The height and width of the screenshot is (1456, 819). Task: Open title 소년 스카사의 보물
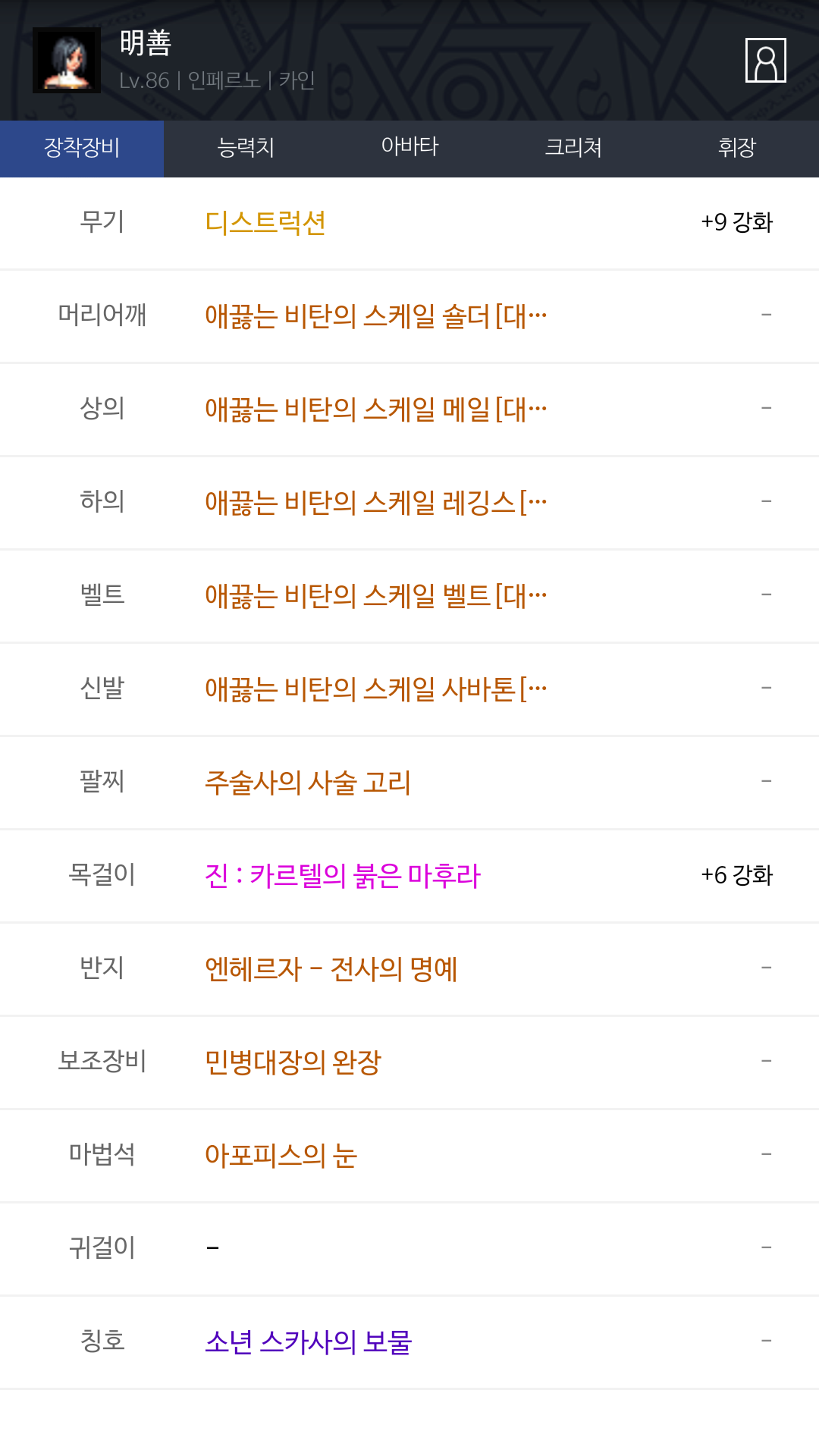[x=309, y=1341]
